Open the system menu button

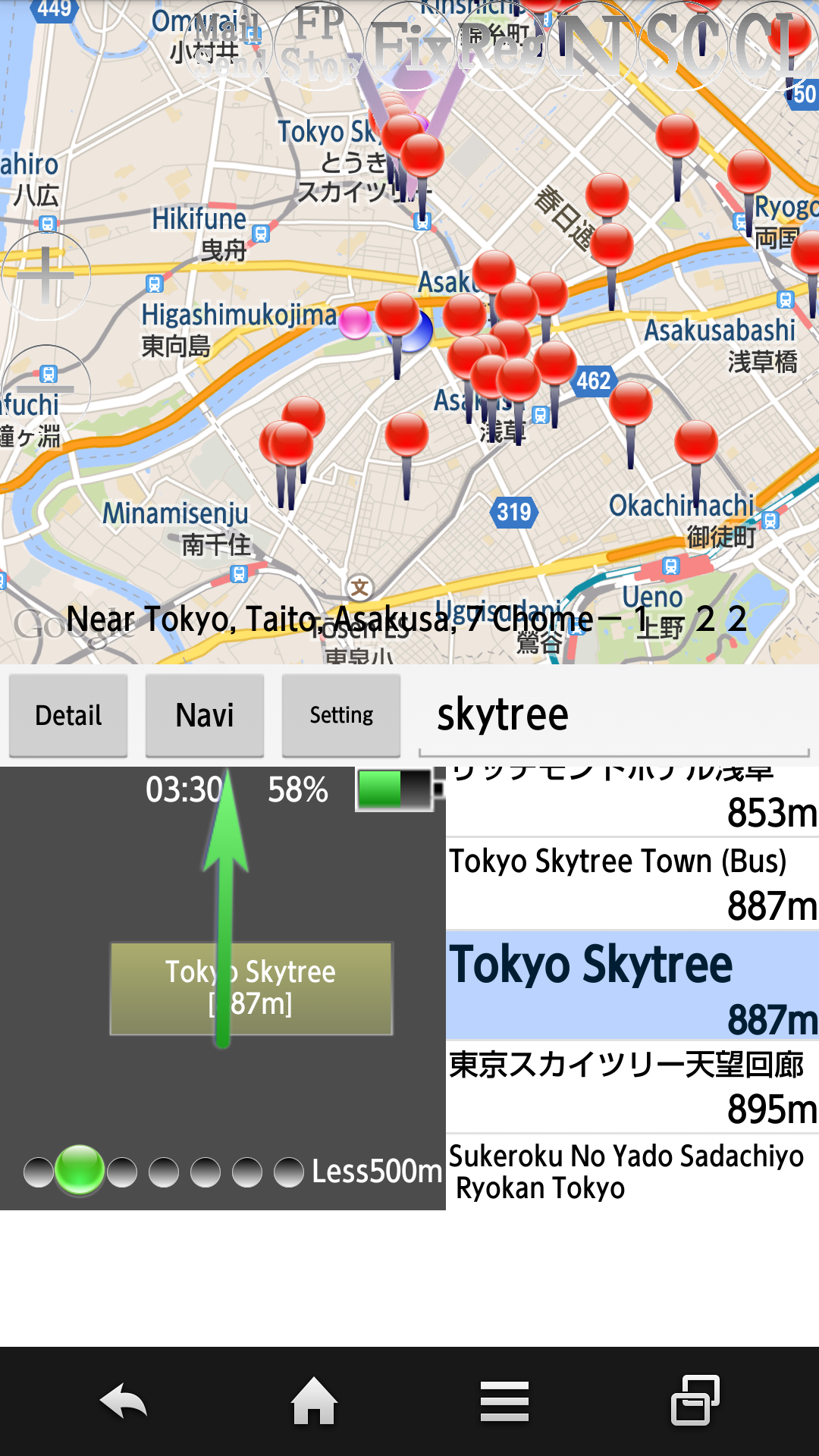504,1401
